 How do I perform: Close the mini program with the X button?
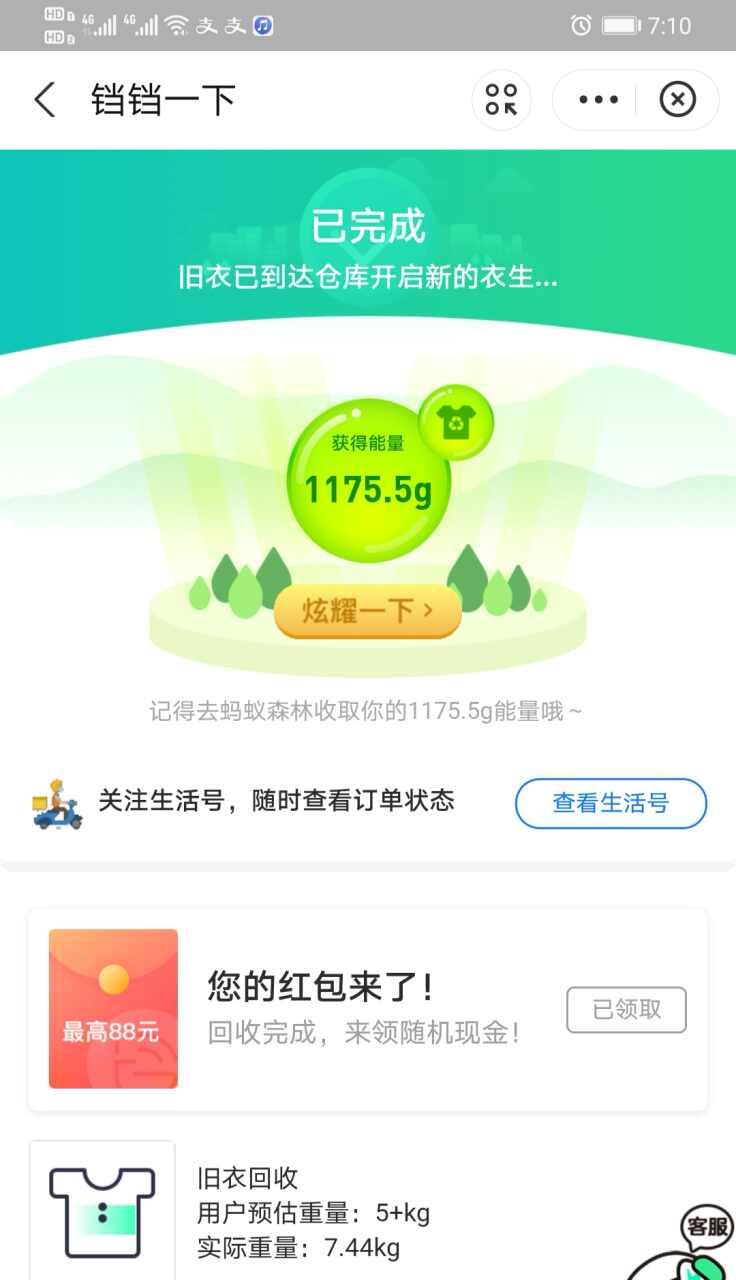point(677,100)
